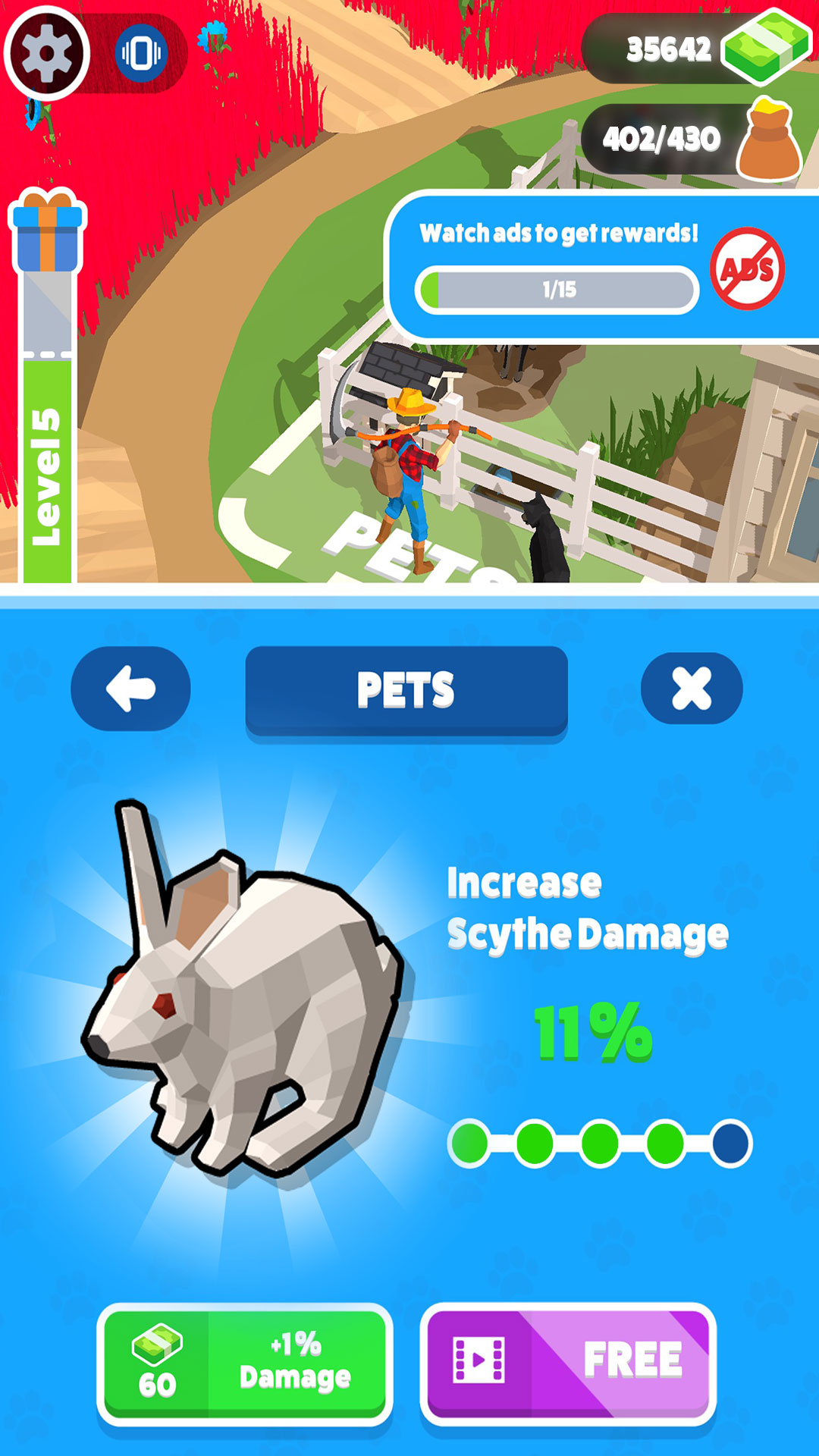Close the Pets panel

click(x=692, y=689)
